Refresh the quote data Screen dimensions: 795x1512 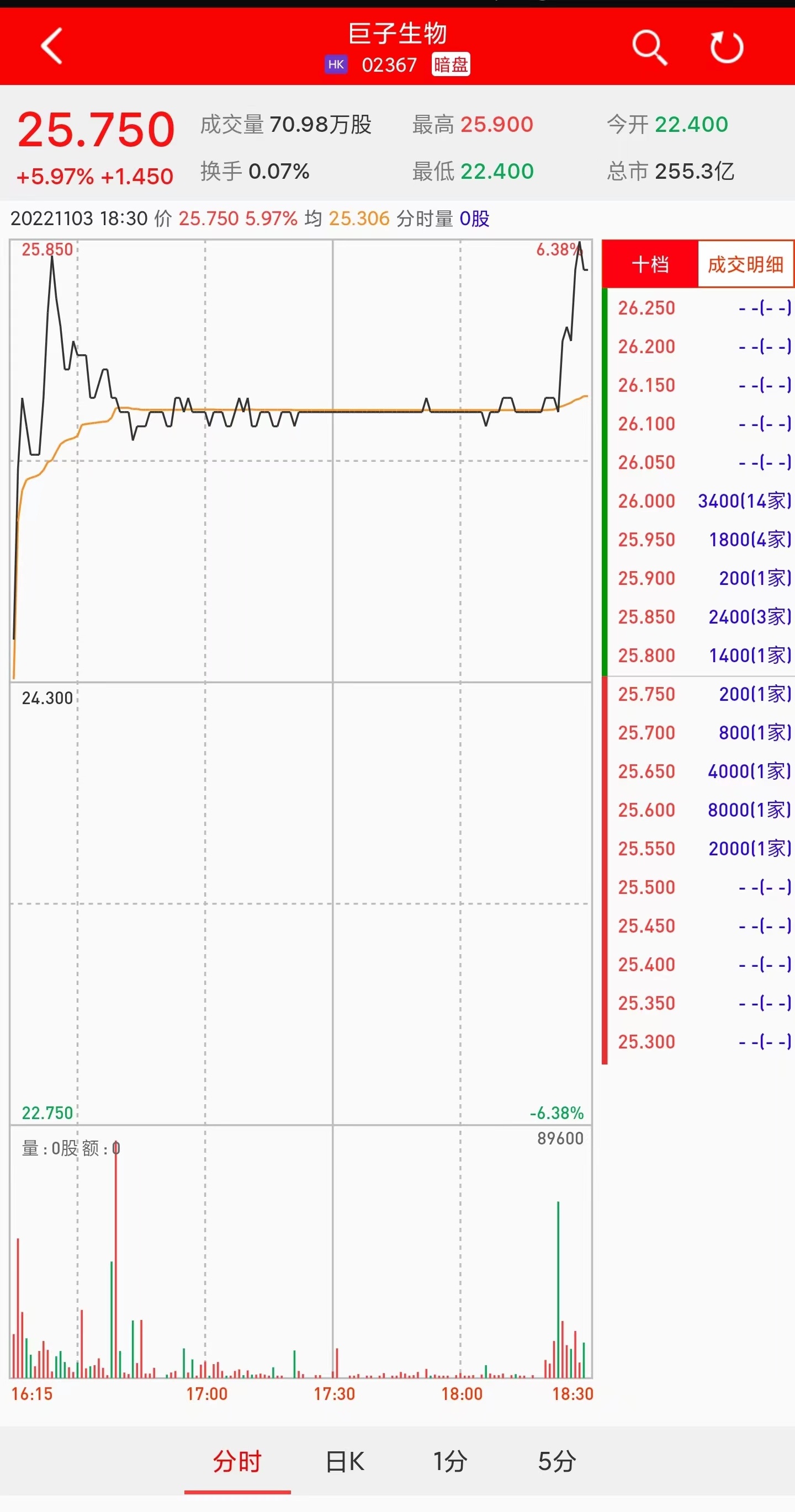click(x=727, y=47)
